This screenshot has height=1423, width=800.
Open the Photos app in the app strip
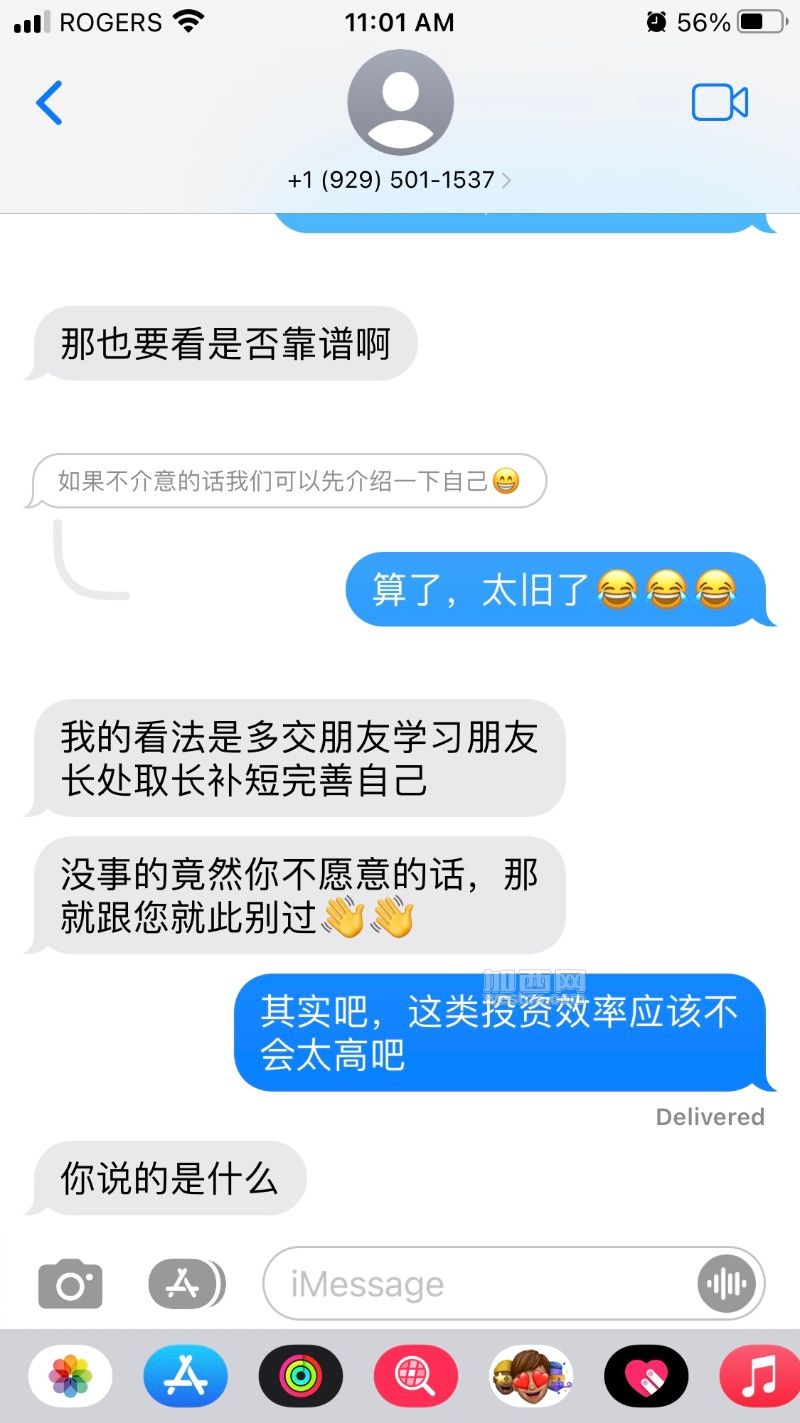(x=70, y=1377)
